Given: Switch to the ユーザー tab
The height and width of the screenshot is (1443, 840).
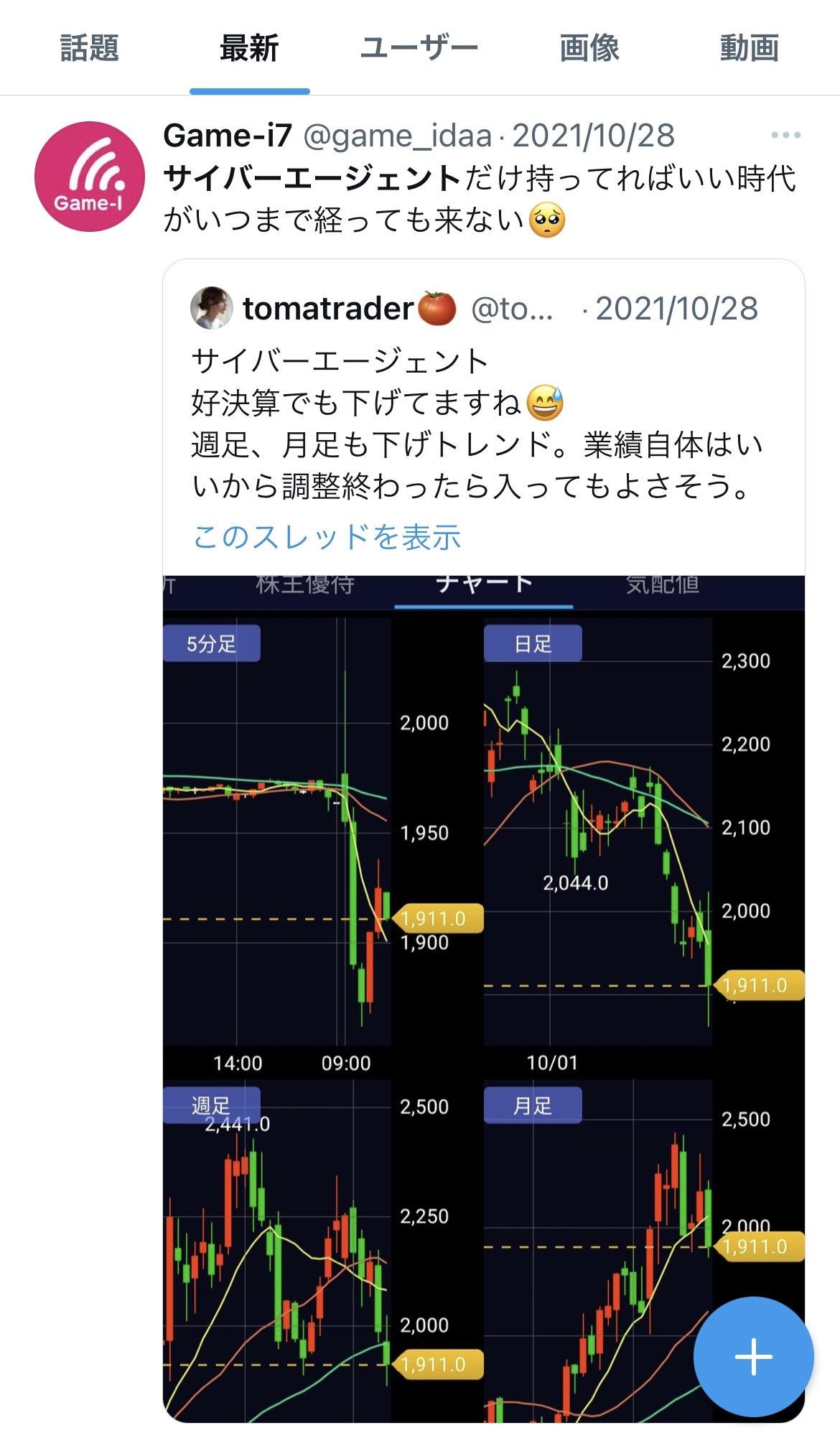Looking at the screenshot, I should [419, 49].
